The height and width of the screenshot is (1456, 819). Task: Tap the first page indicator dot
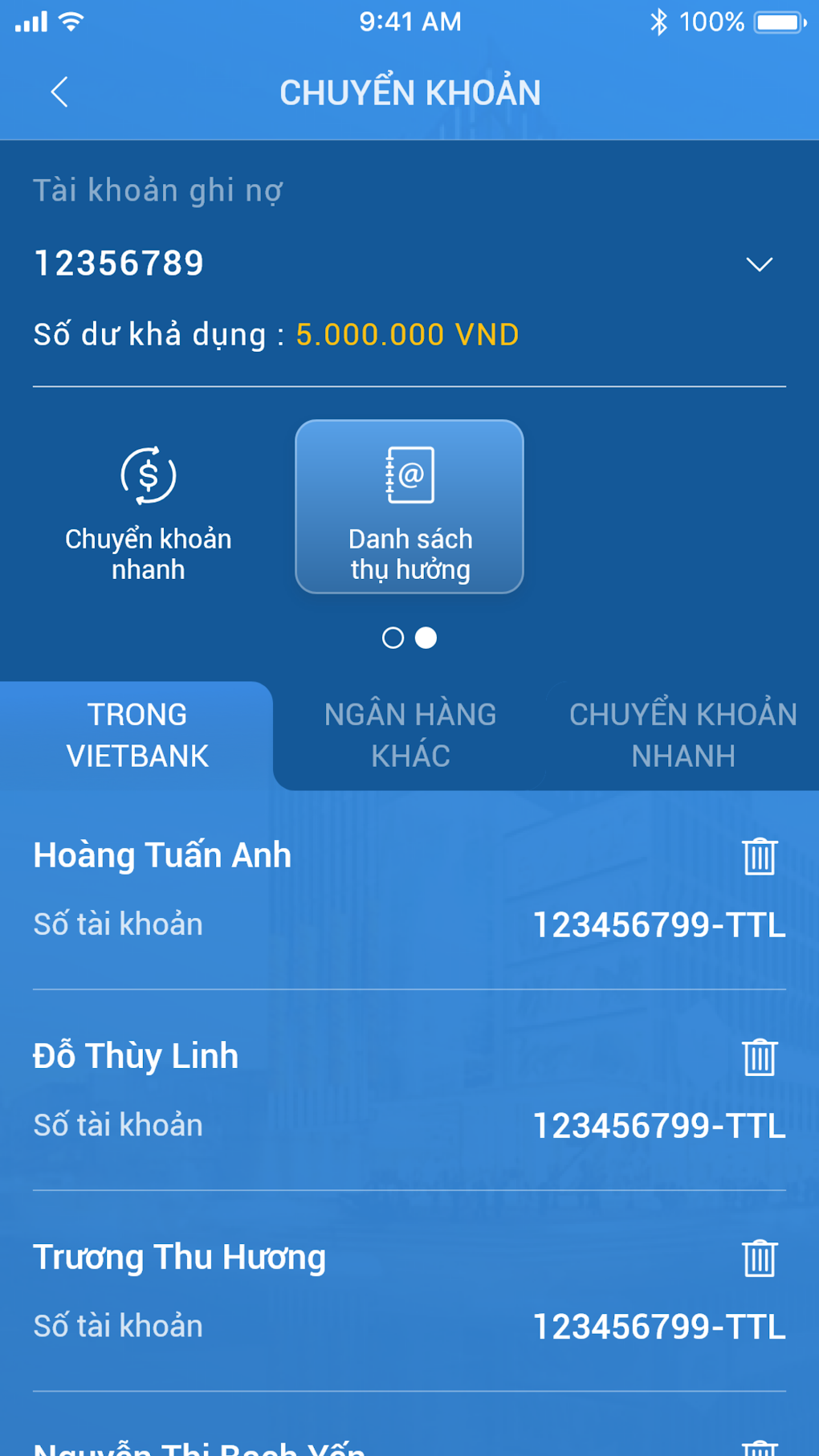(393, 638)
